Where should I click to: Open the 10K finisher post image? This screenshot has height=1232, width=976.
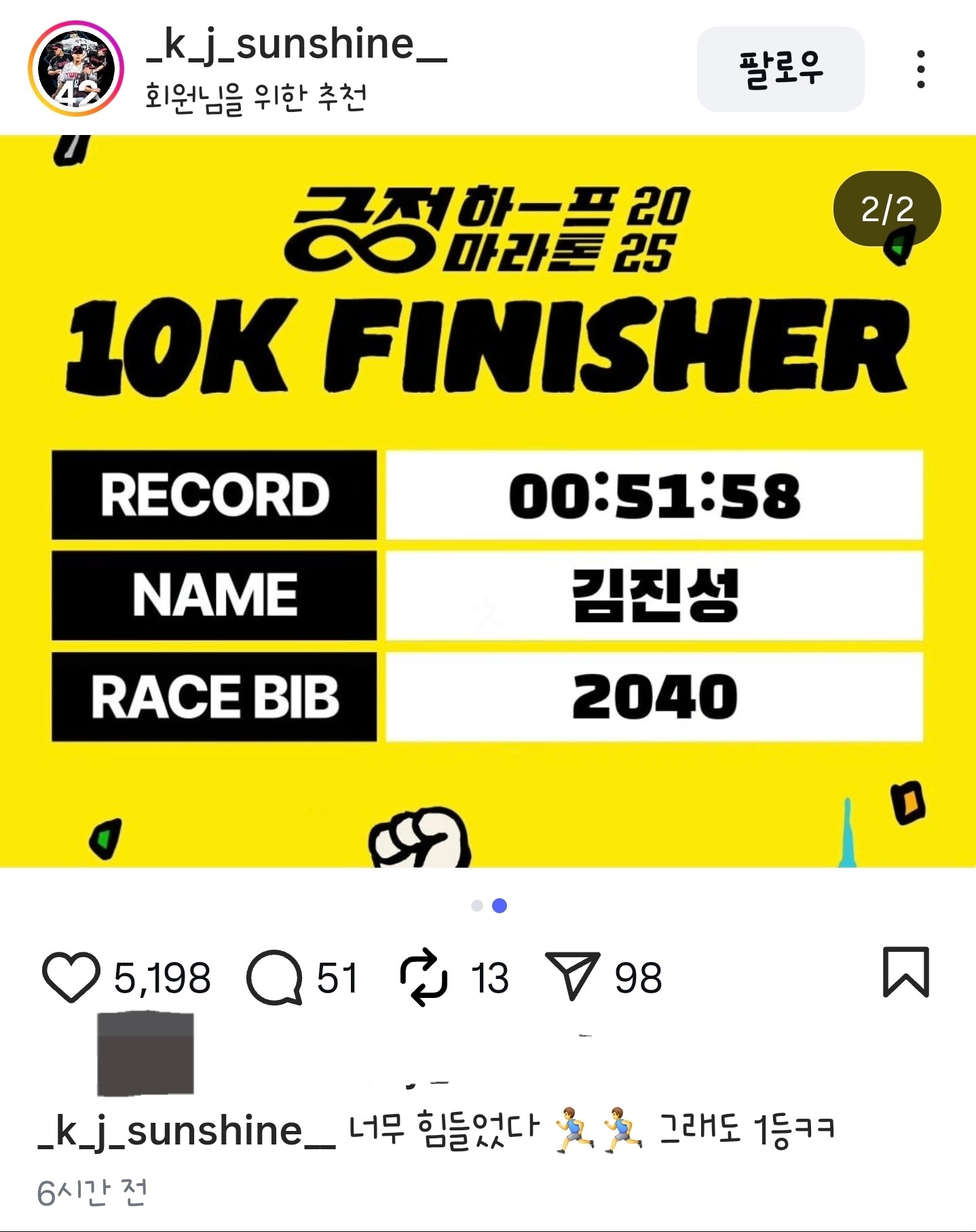coord(487,501)
